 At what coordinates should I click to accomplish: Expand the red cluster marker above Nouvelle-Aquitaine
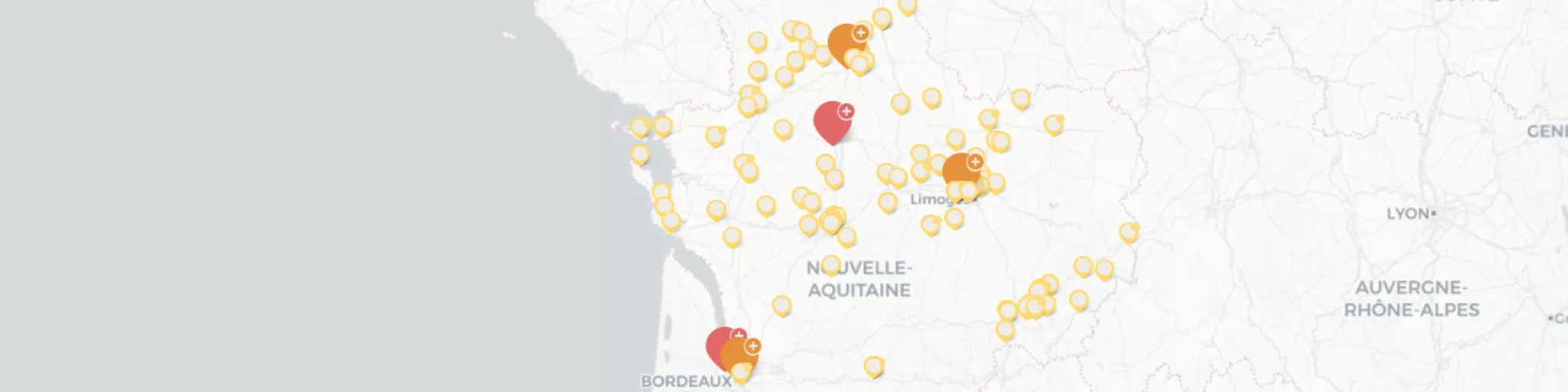pyautogui.click(x=831, y=120)
